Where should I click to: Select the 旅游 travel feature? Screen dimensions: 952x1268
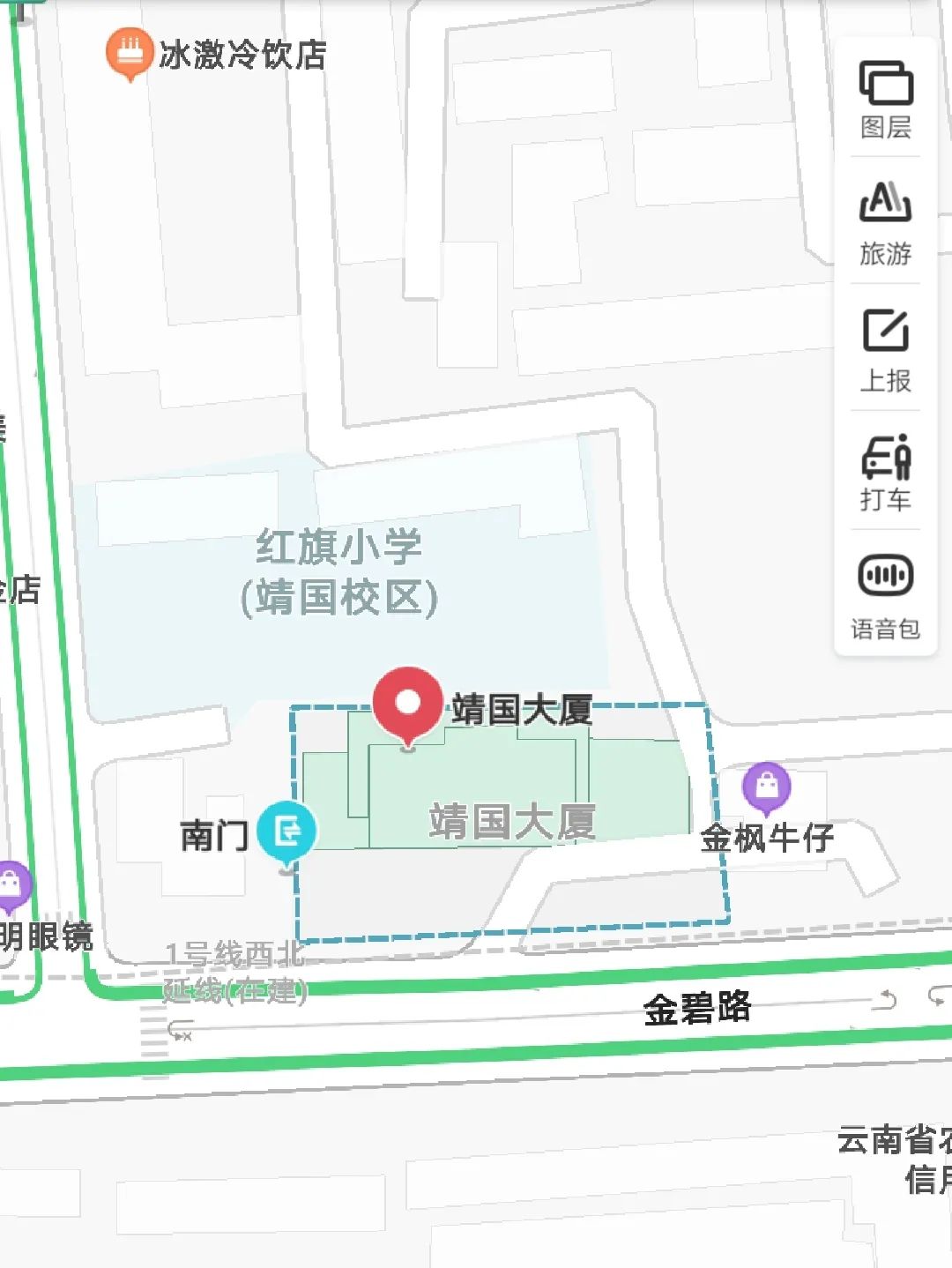[x=885, y=225]
